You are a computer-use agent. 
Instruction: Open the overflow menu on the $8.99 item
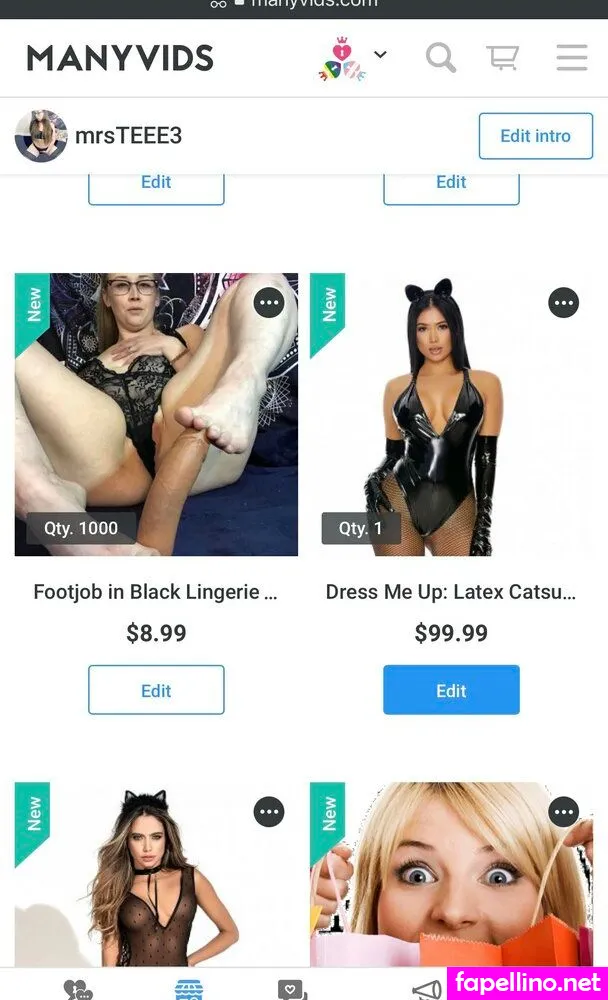pos(269,302)
